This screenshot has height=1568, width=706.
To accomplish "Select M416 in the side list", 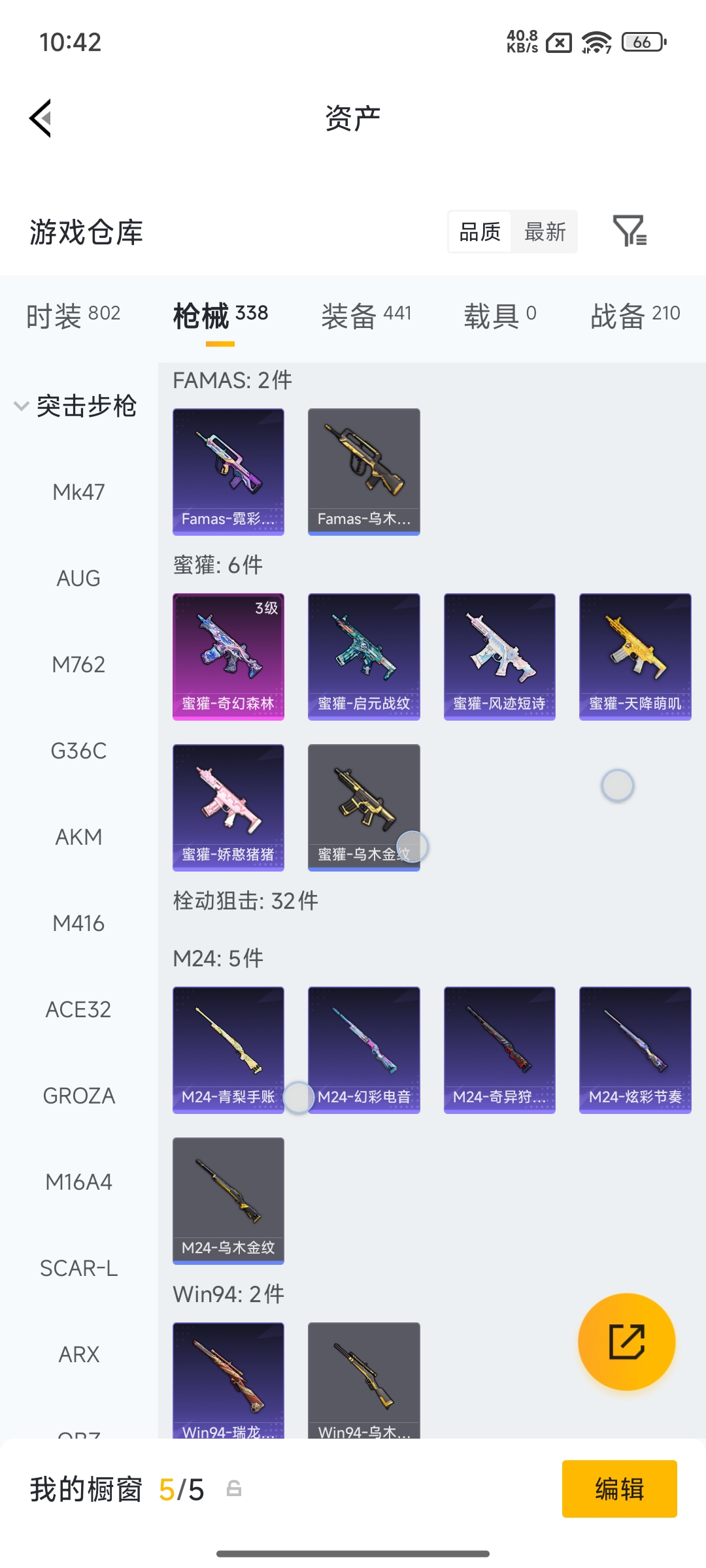I will (x=78, y=923).
